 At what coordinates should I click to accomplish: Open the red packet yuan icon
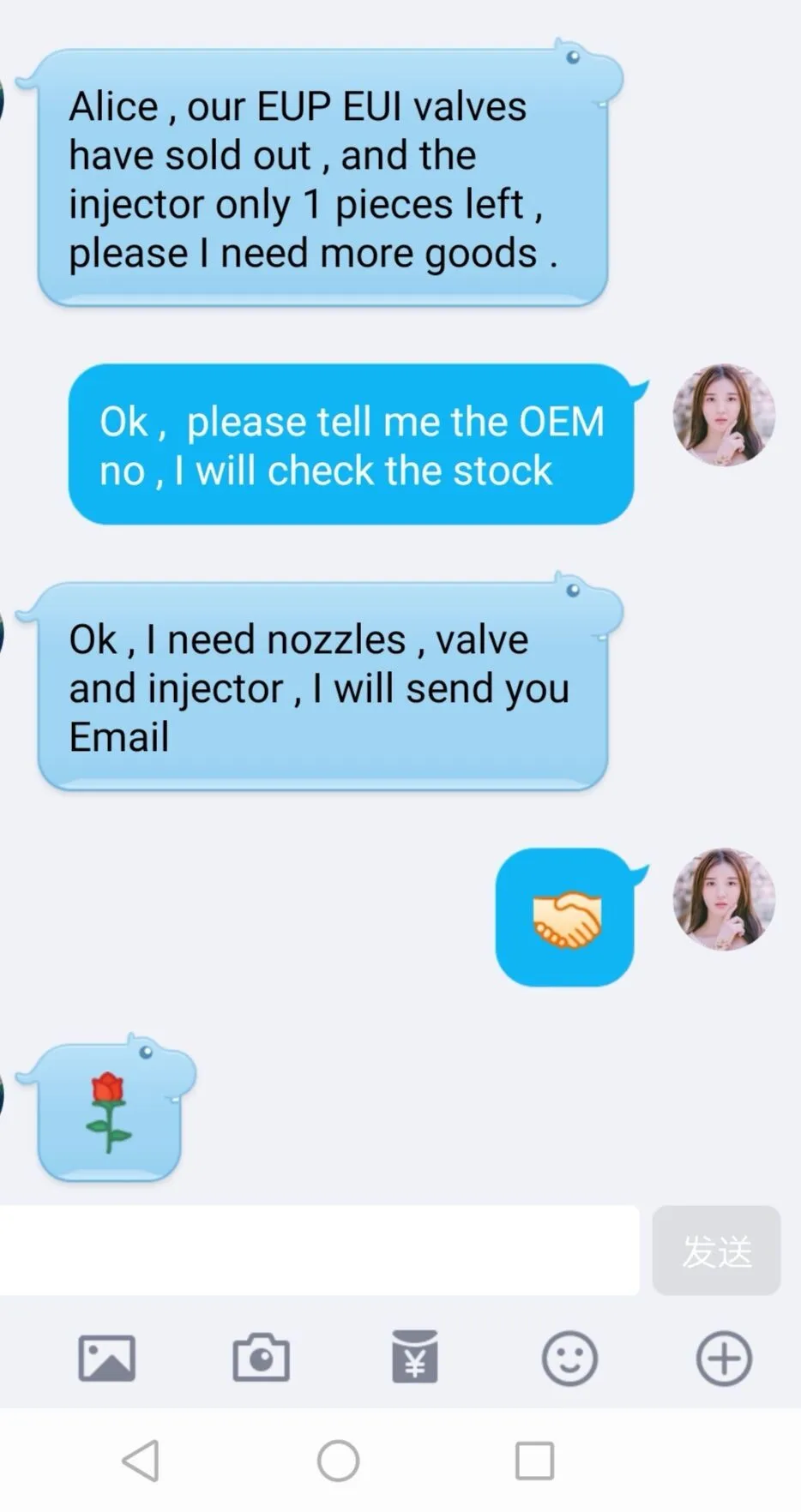tap(415, 1357)
